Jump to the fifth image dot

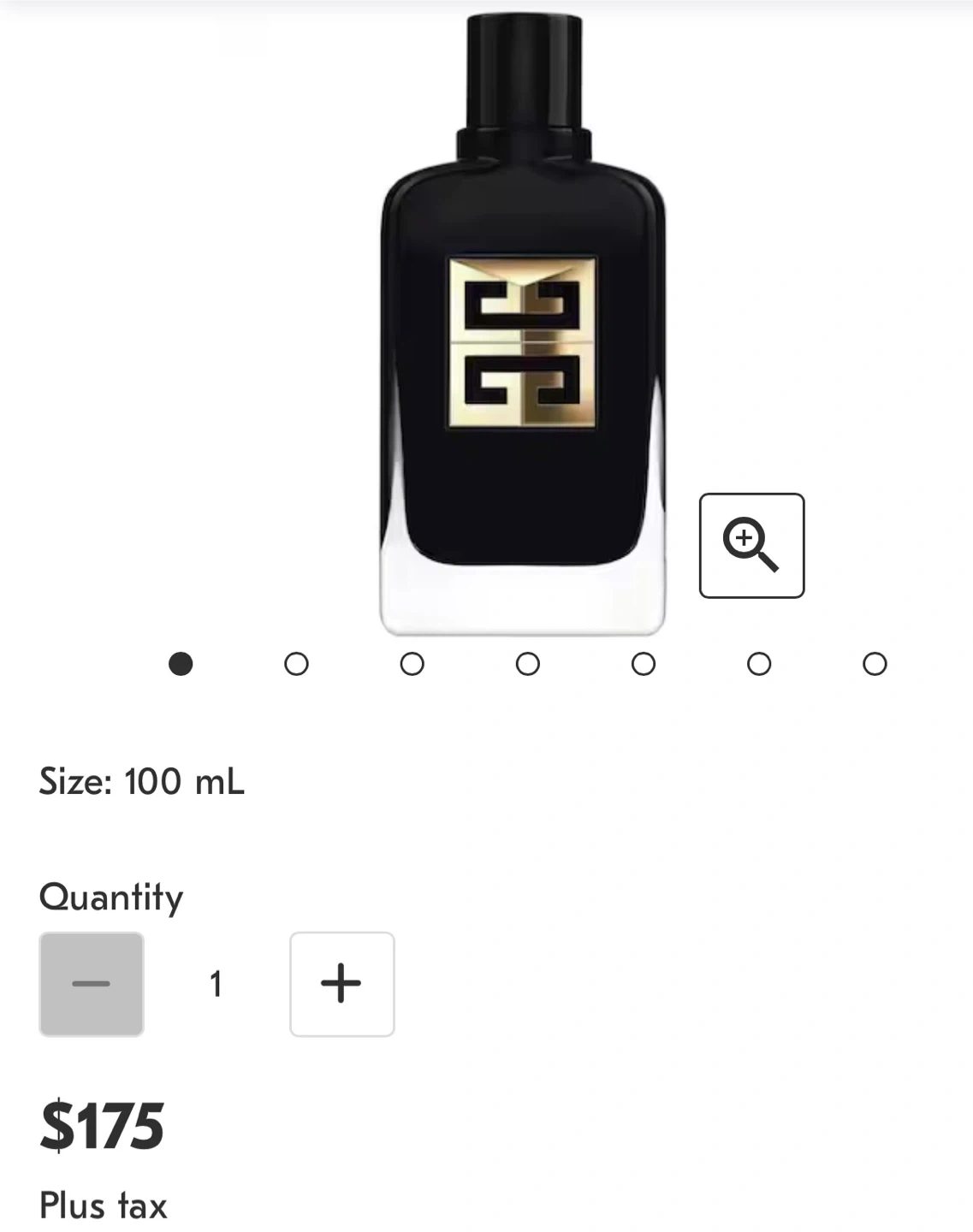click(644, 664)
